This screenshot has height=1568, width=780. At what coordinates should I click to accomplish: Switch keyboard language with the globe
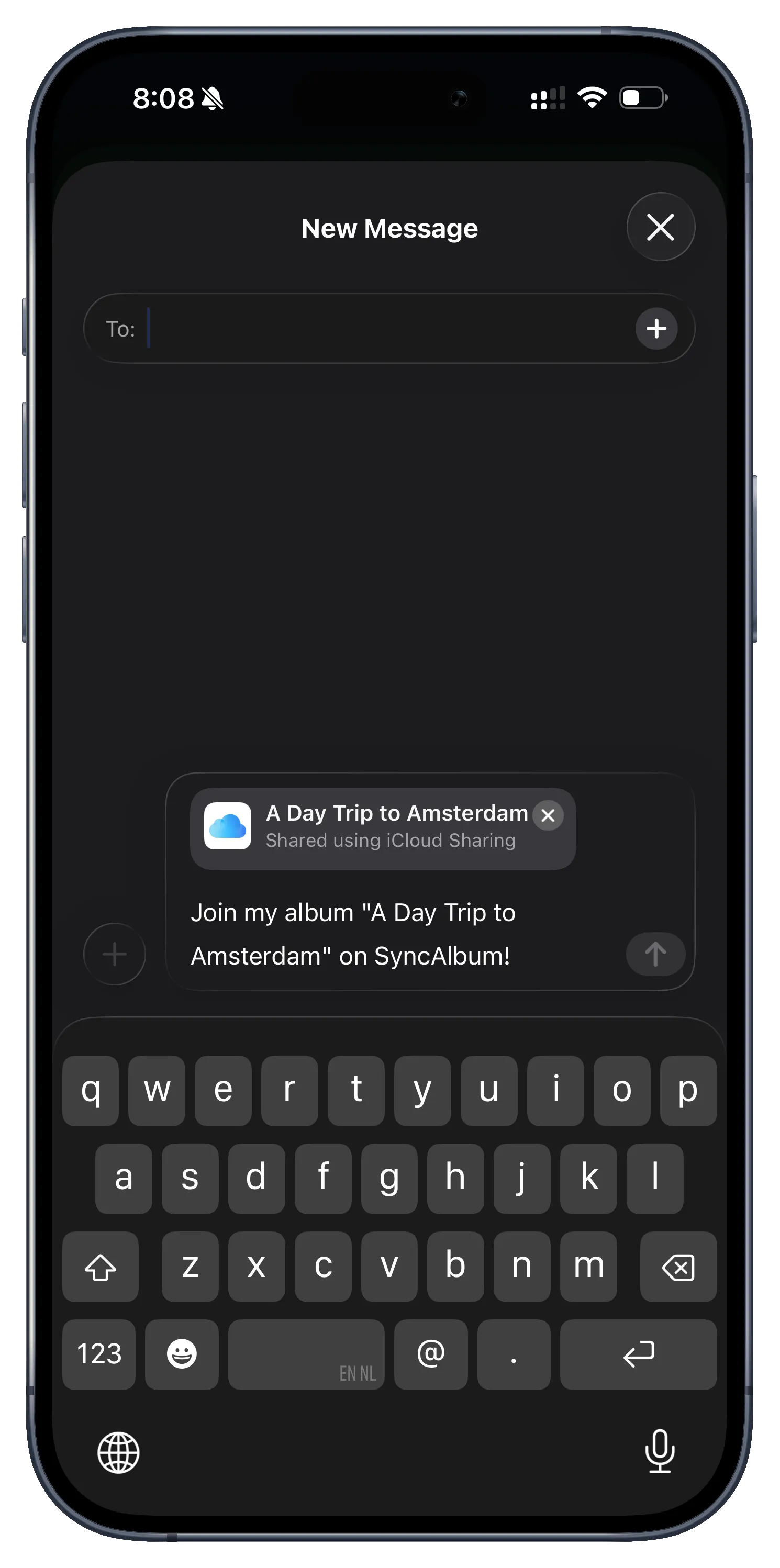(x=119, y=1452)
